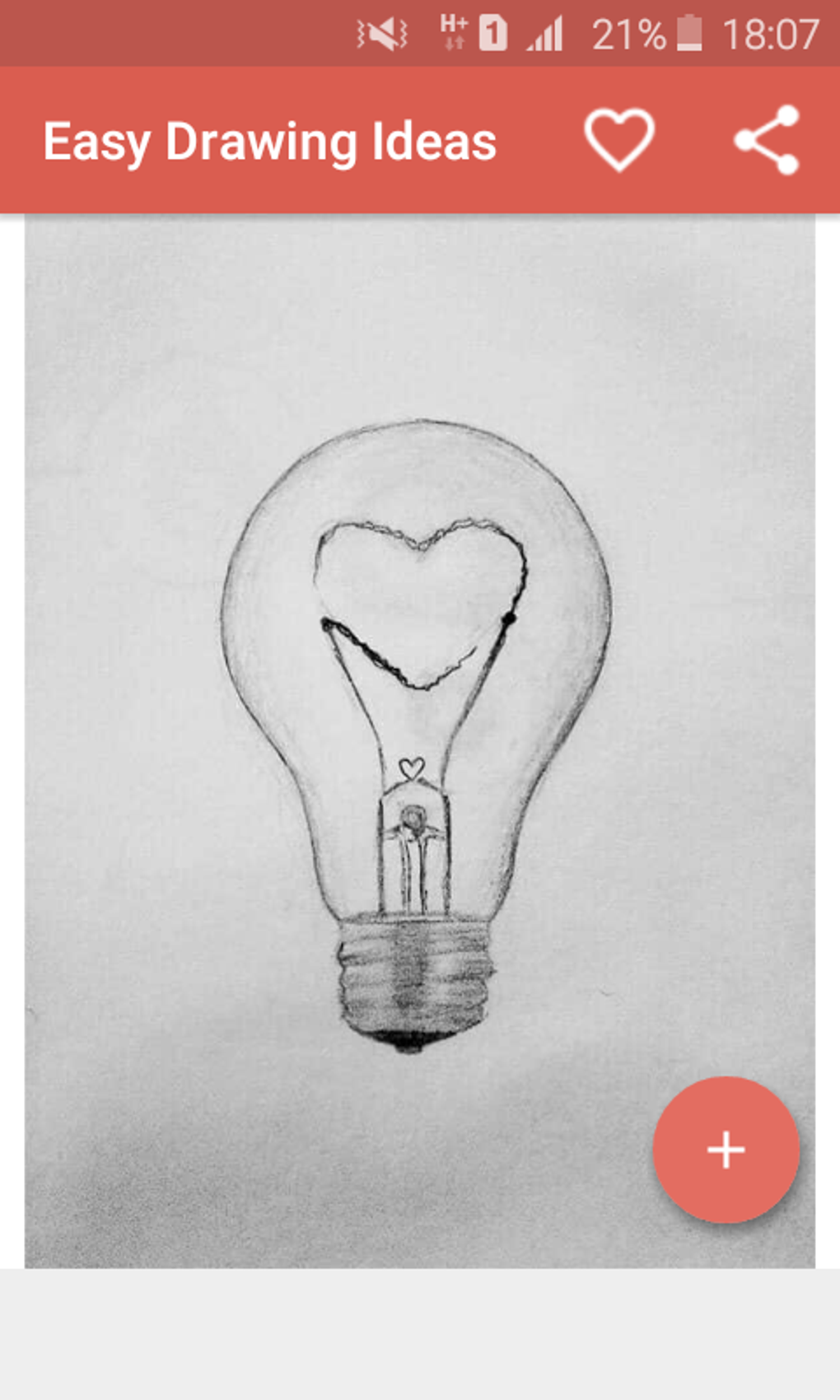
Task: Tap the vibrate mode icon in status bar
Action: coord(380,32)
